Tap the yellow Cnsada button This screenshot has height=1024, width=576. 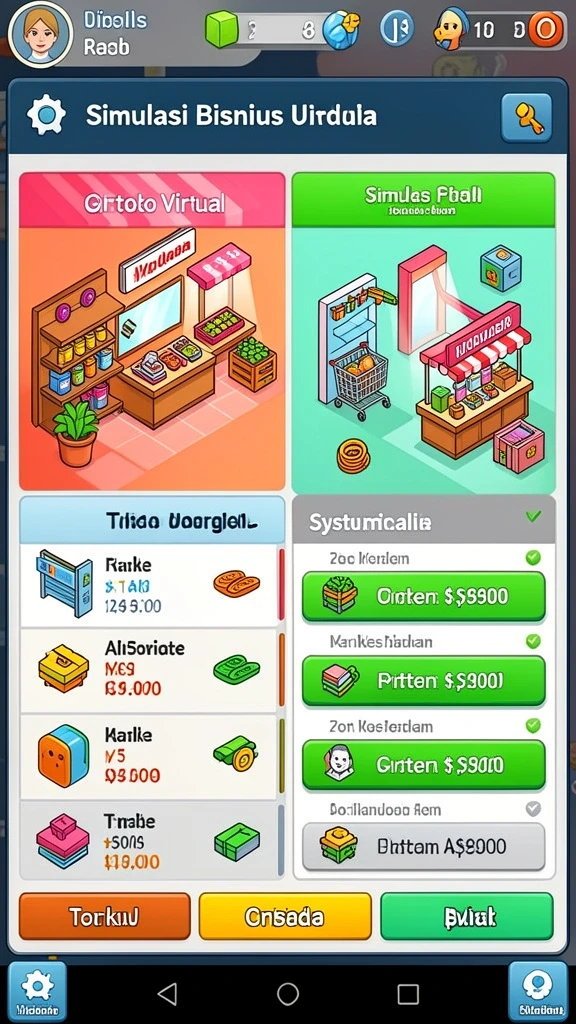pyautogui.click(x=285, y=917)
